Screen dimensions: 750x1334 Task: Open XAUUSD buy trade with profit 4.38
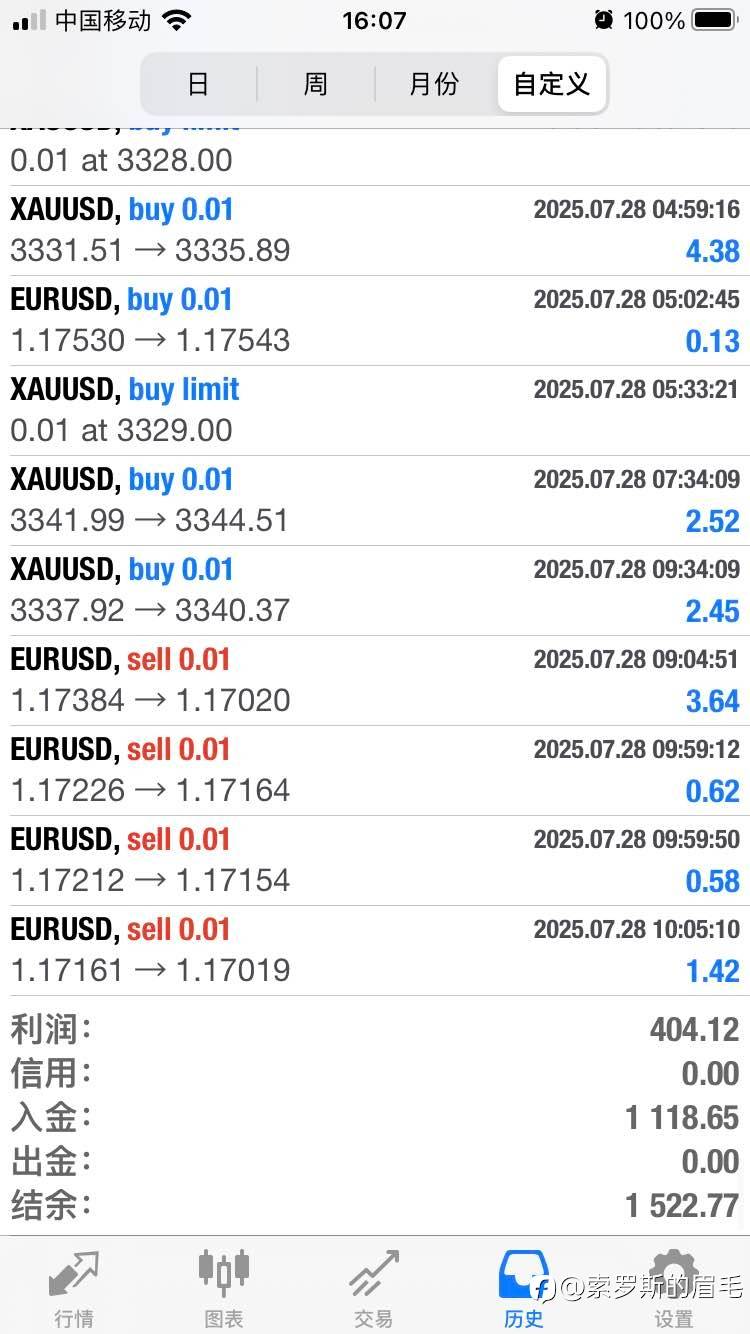[x=375, y=231]
